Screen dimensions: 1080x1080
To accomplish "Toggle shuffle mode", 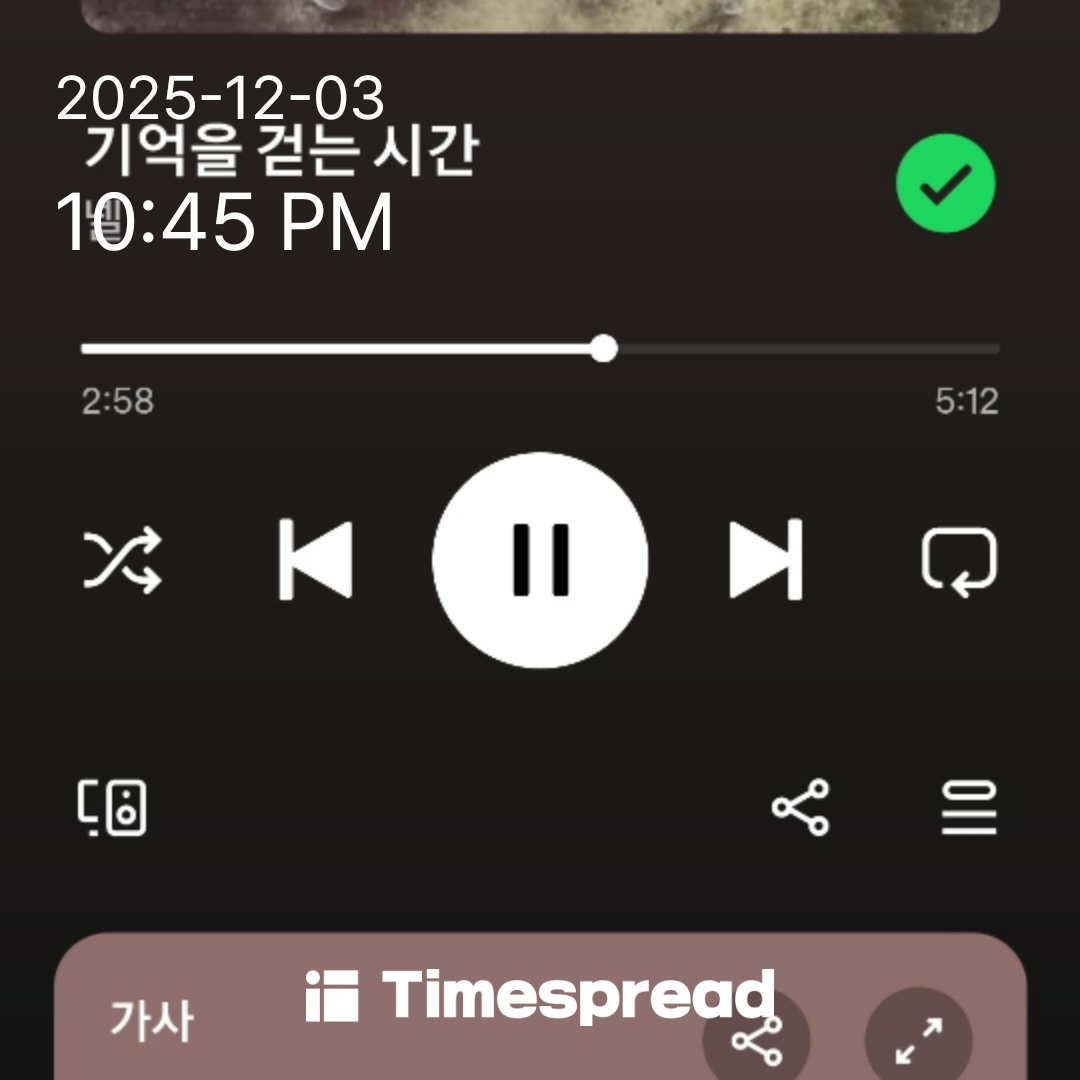I will pos(122,560).
